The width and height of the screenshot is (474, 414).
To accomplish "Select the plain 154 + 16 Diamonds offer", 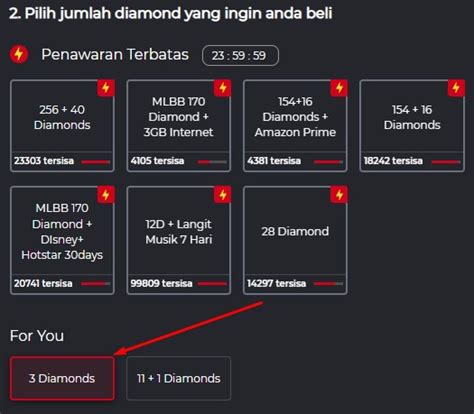I will tap(412, 126).
